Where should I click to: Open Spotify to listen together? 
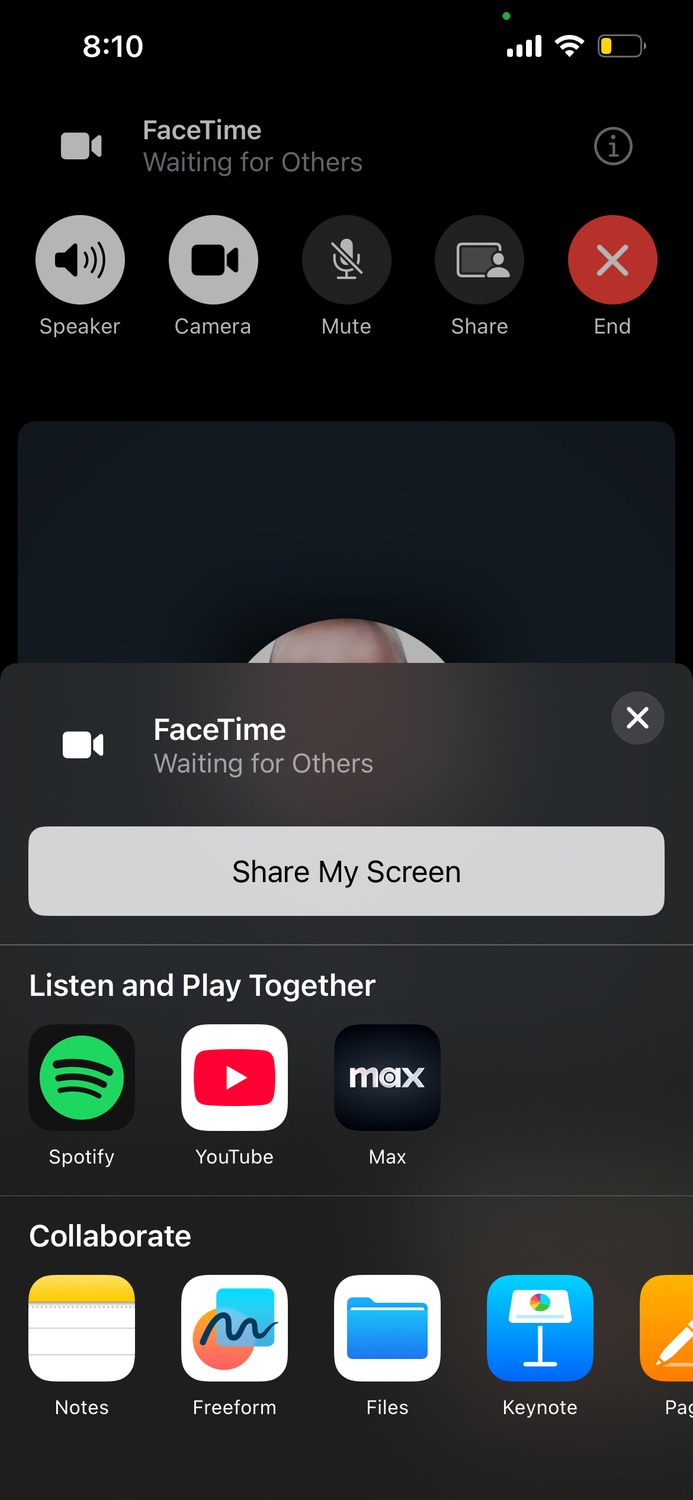click(x=82, y=1077)
